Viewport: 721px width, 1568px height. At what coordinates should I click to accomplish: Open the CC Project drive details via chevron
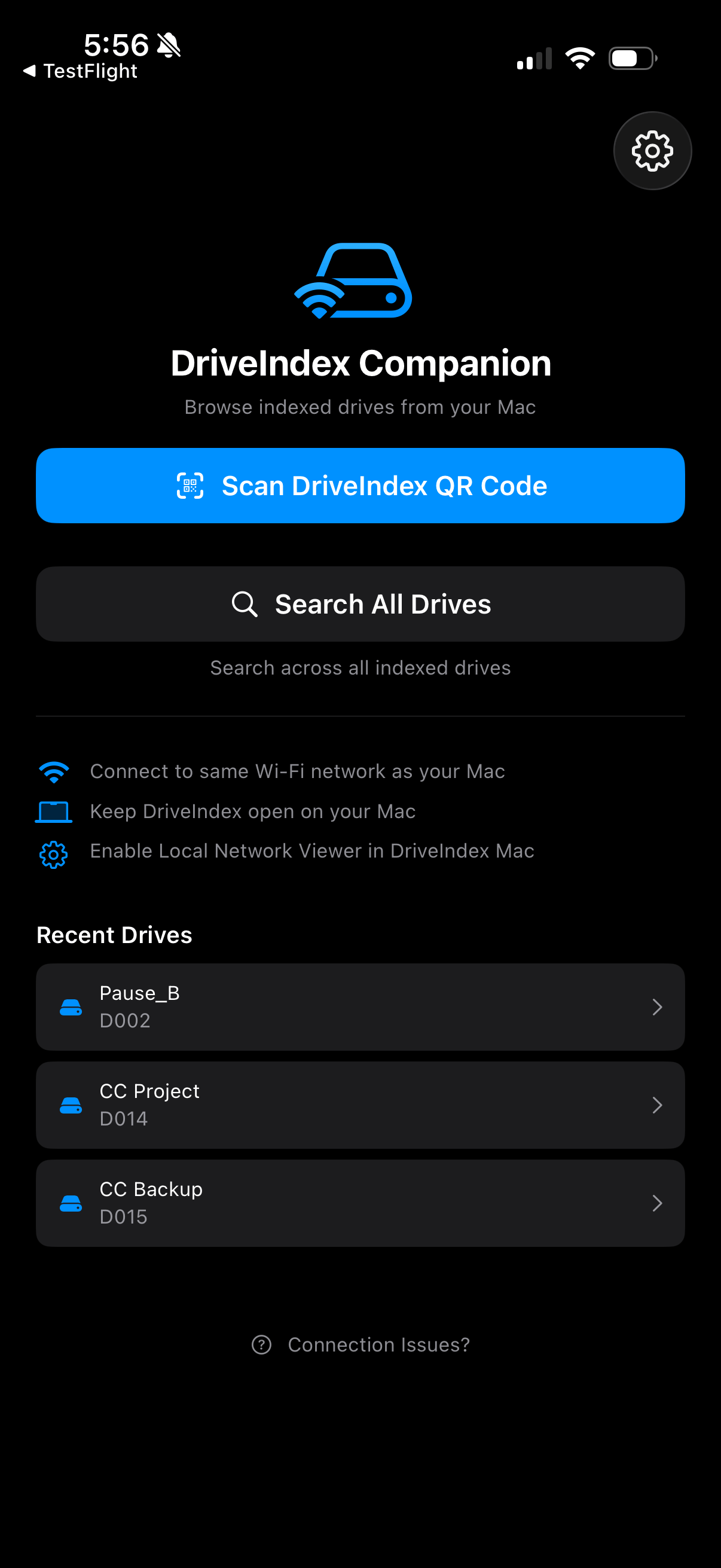pyautogui.click(x=658, y=1105)
